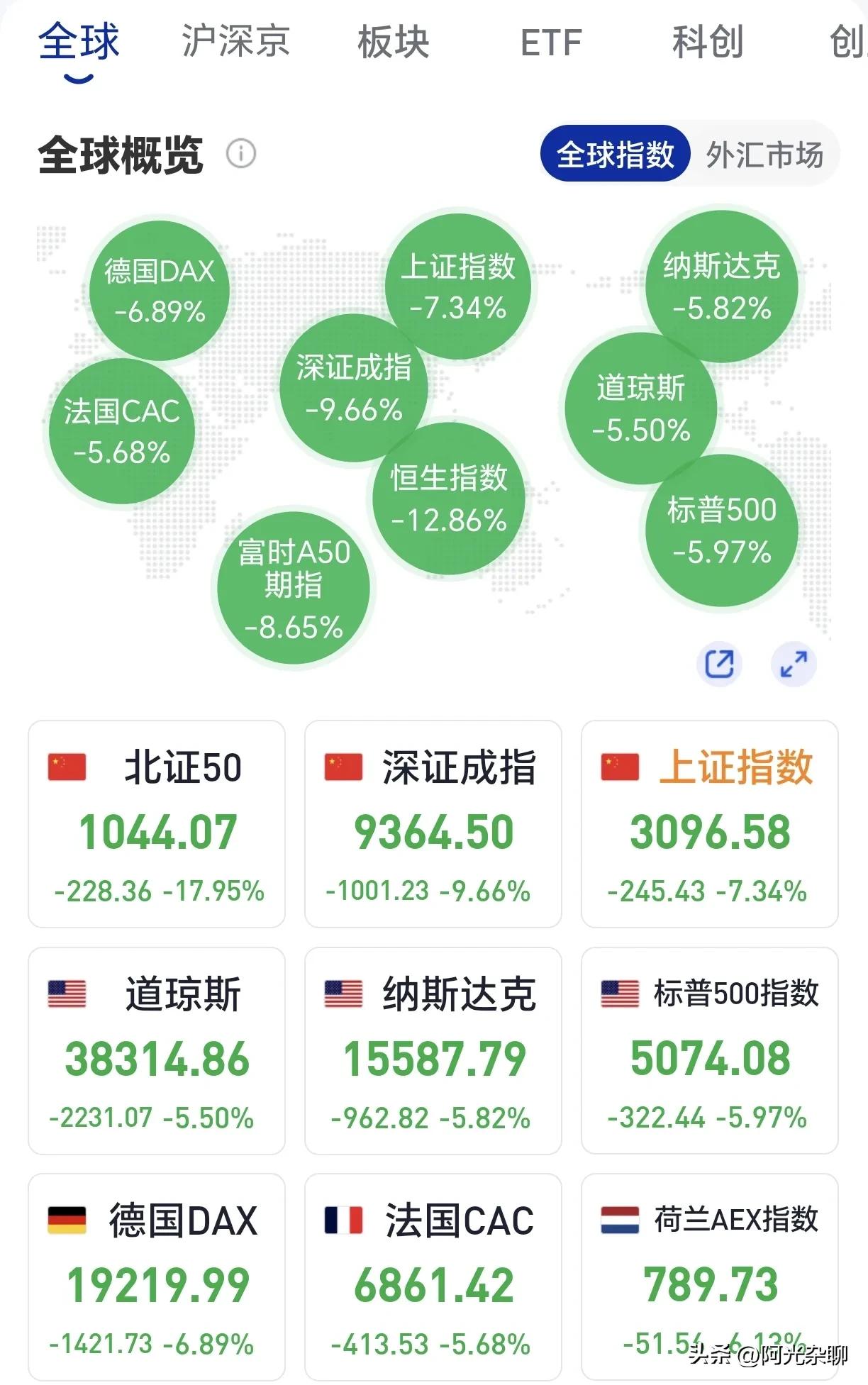Tap the 富时A50期指 bubble
The image size is (868, 1385).
(294, 588)
